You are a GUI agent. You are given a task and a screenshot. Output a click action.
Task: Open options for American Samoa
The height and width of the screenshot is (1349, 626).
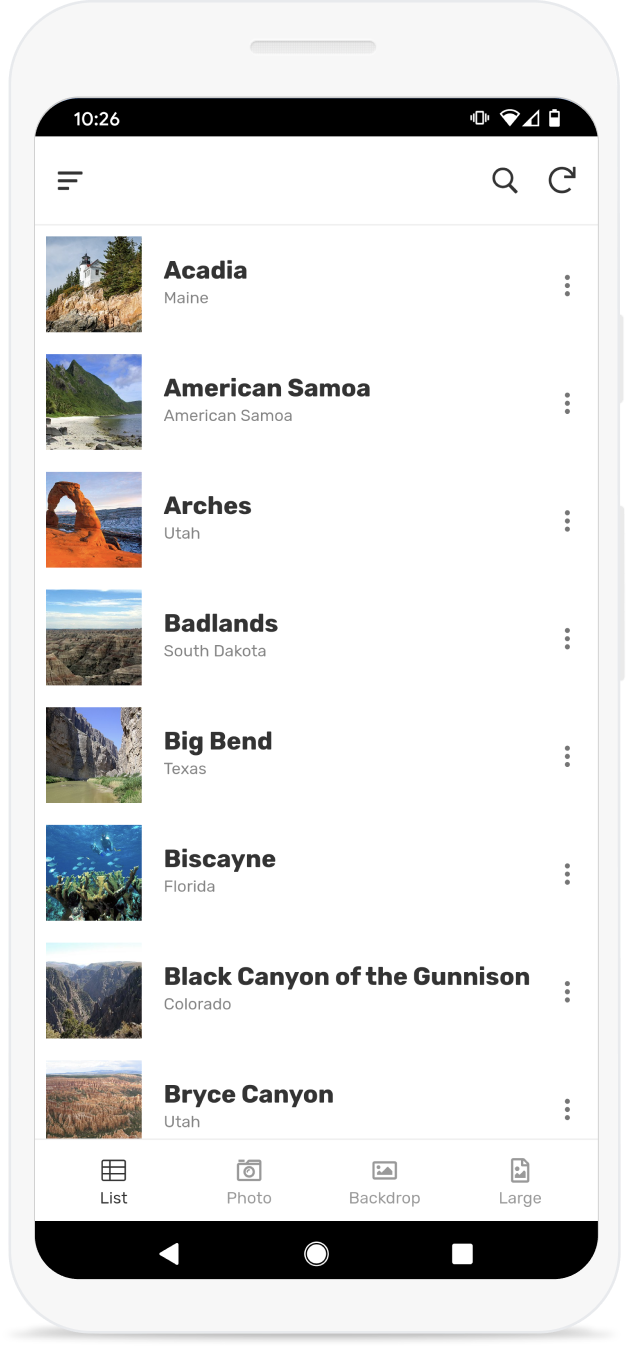pos(567,403)
